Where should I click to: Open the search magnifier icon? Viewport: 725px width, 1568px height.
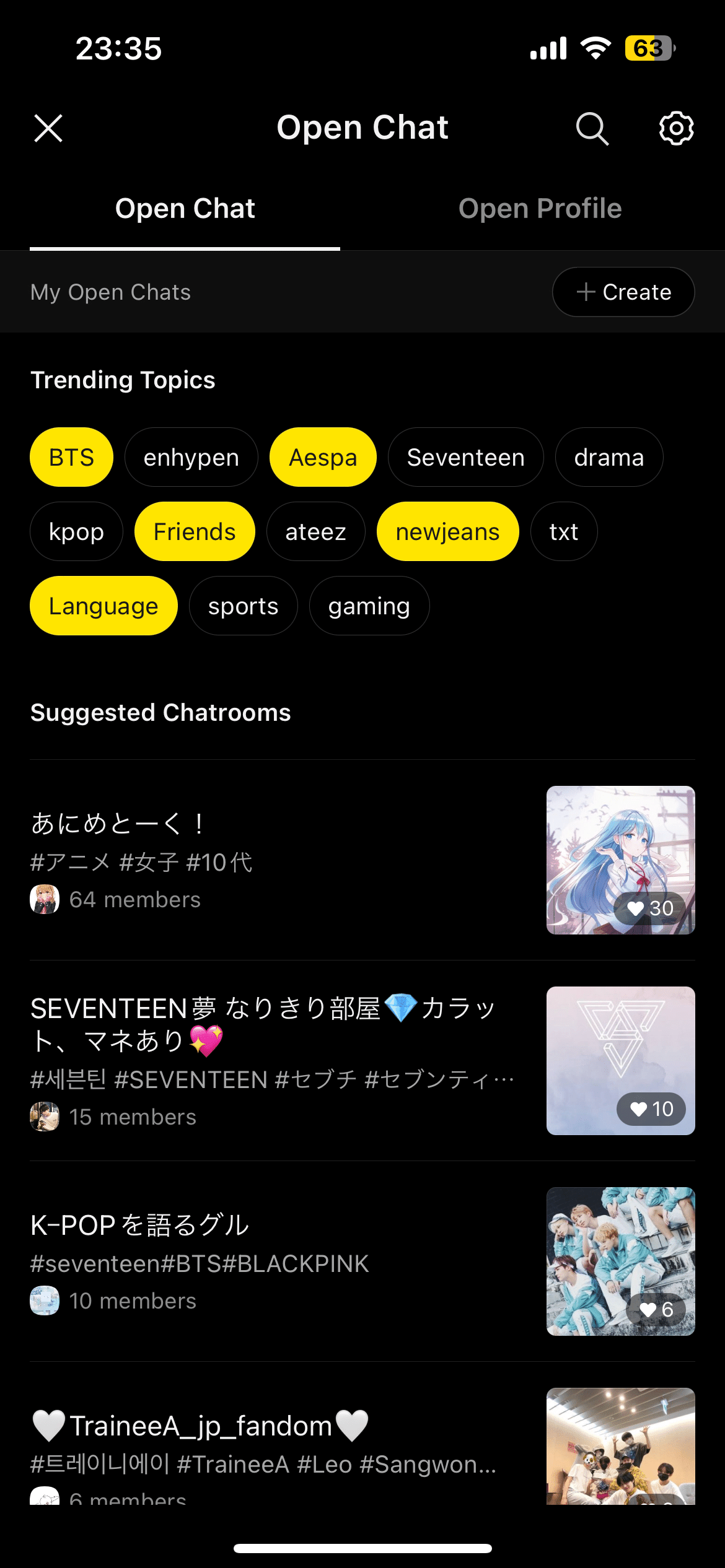592,128
